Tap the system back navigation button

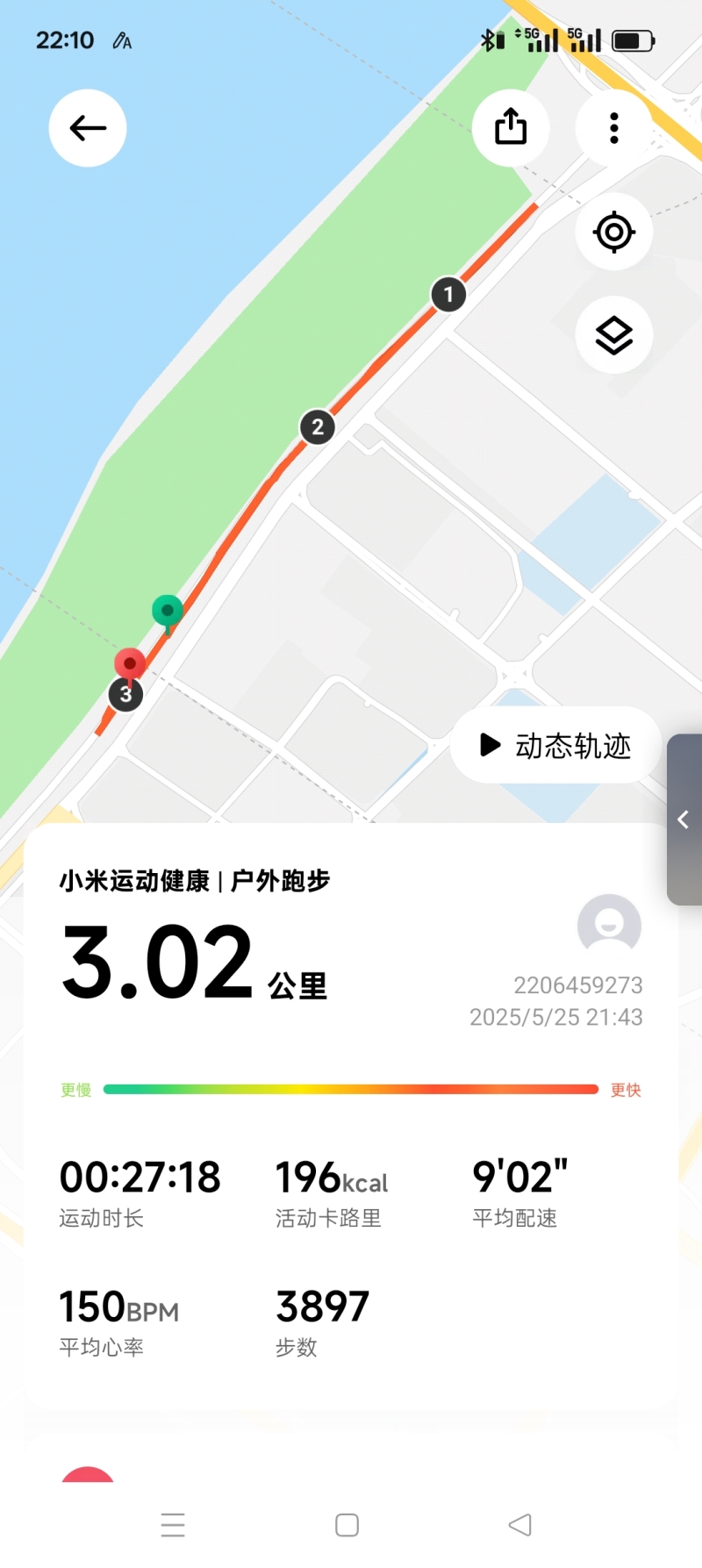pos(520,1525)
